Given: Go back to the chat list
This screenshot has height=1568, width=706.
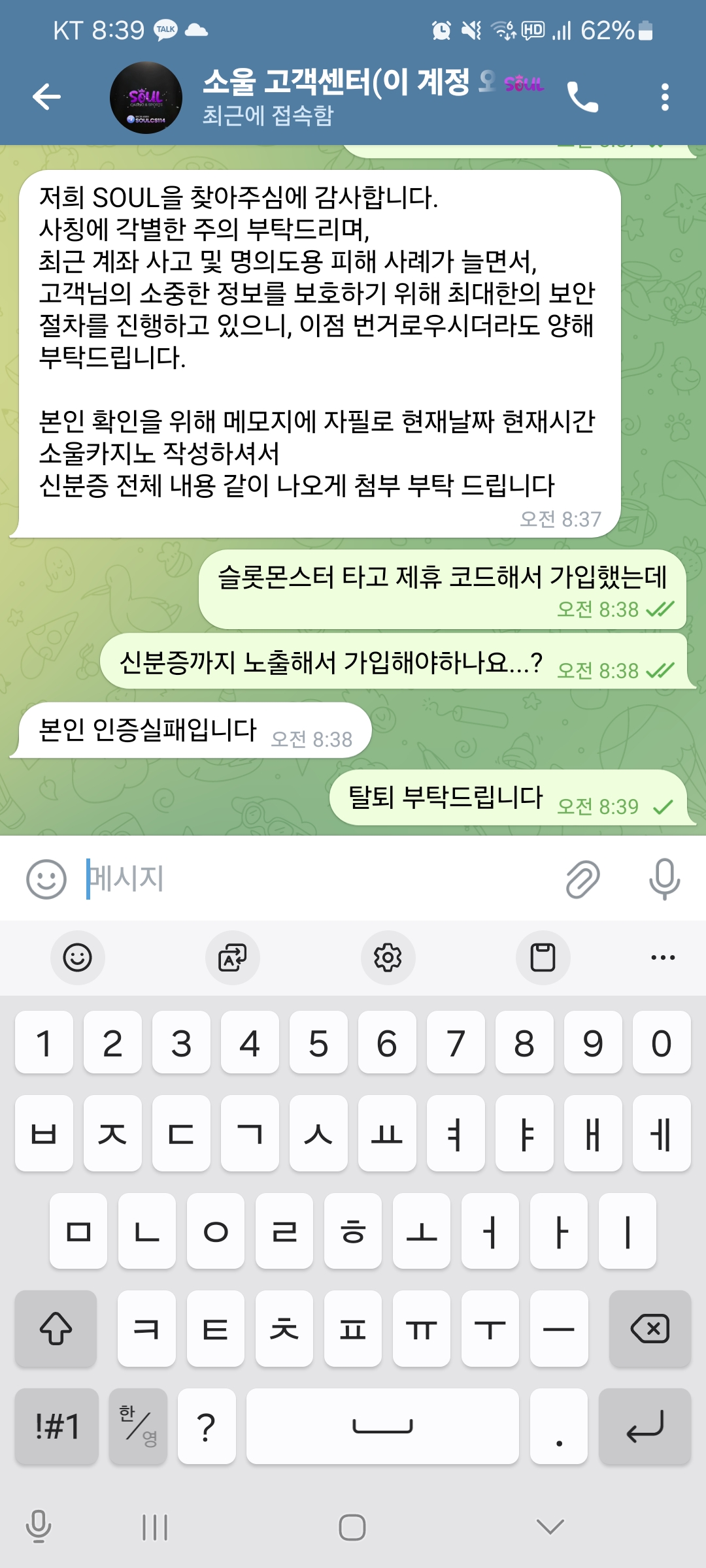Looking at the screenshot, I should click(x=46, y=97).
